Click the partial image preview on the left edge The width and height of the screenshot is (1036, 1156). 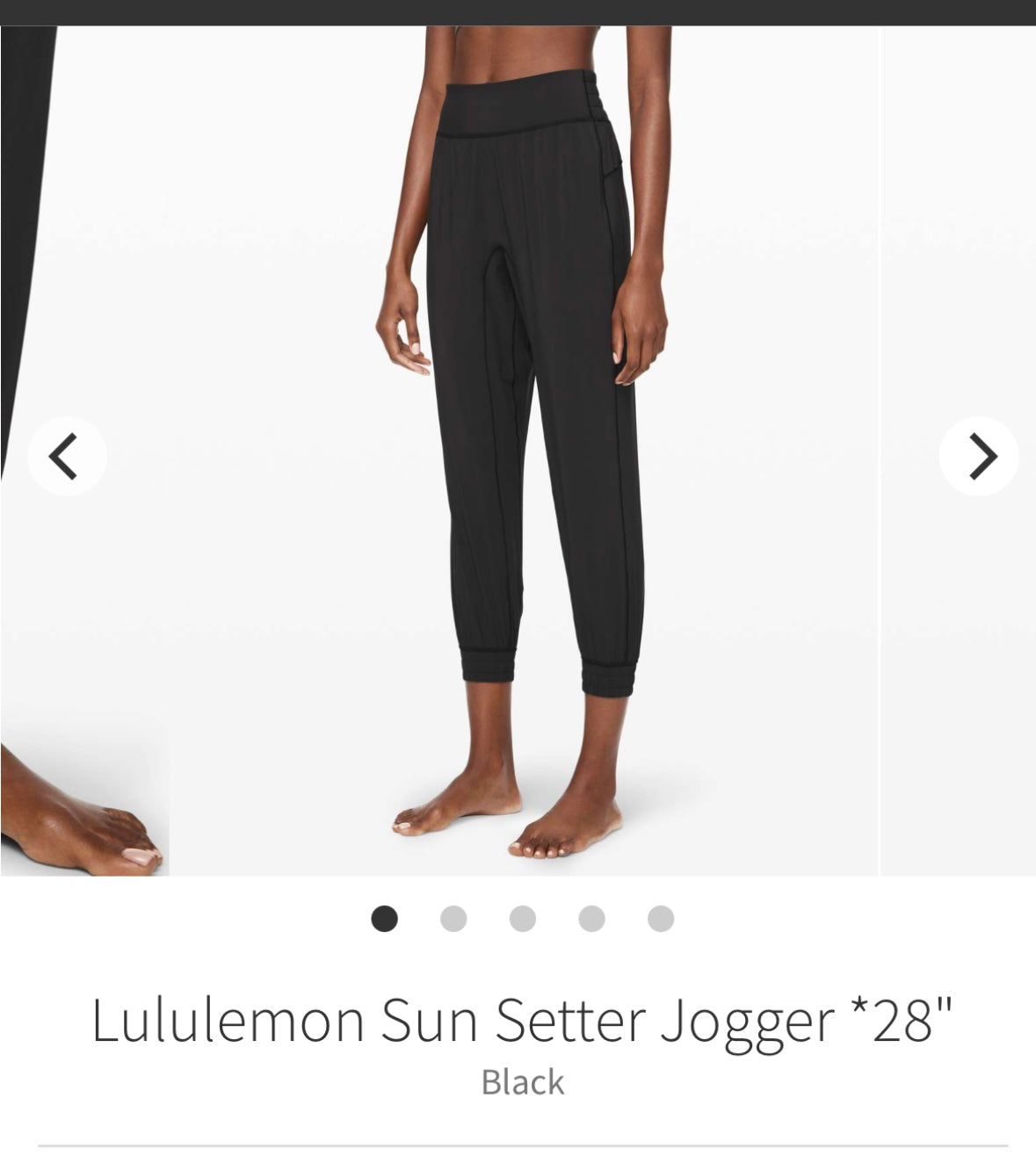[x=26, y=264]
